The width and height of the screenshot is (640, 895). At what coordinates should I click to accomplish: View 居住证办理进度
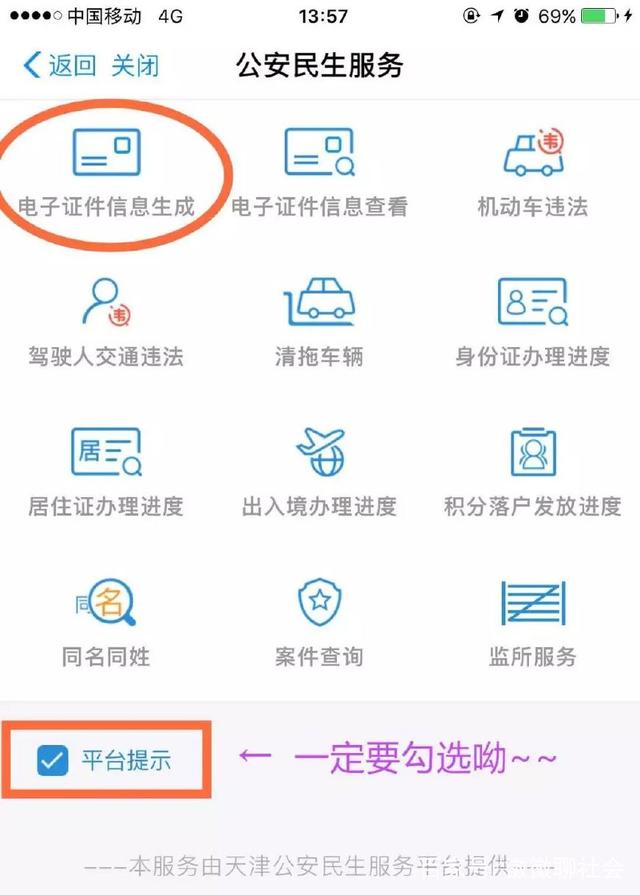pos(106,470)
